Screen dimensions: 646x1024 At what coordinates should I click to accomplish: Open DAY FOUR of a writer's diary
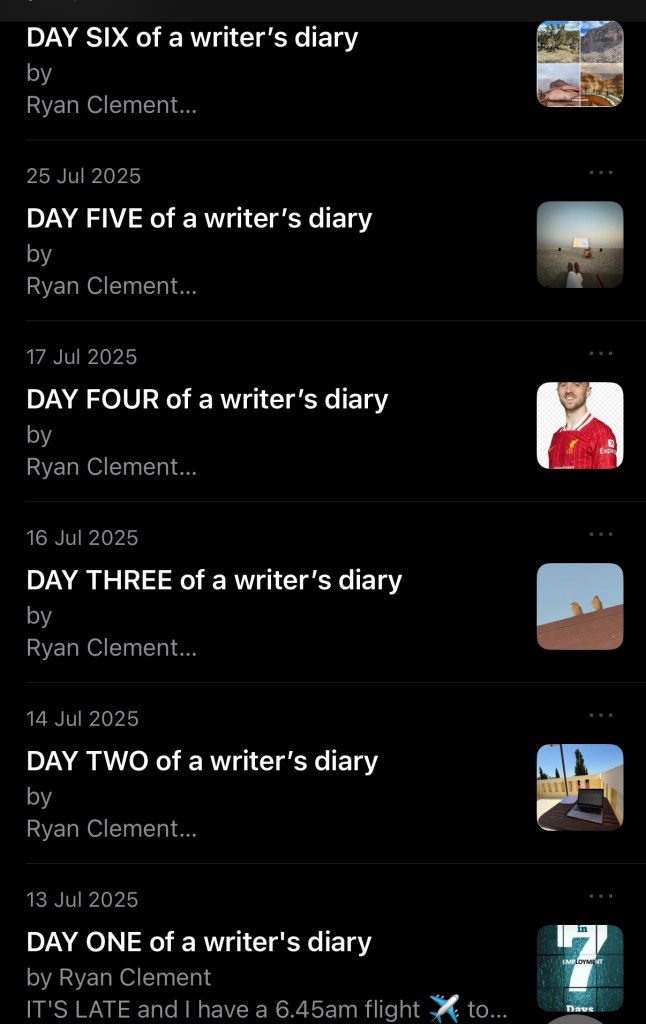tap(207, 400)
